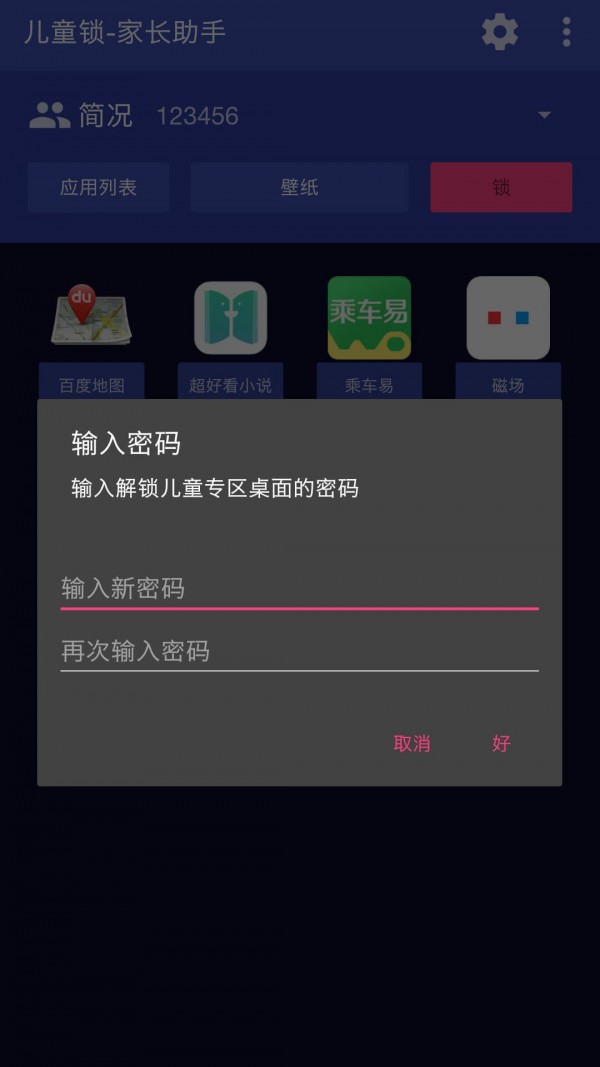Expand the 简况 profile dropdown
This screenshot has width=600, height=1067.
(544, 116)
